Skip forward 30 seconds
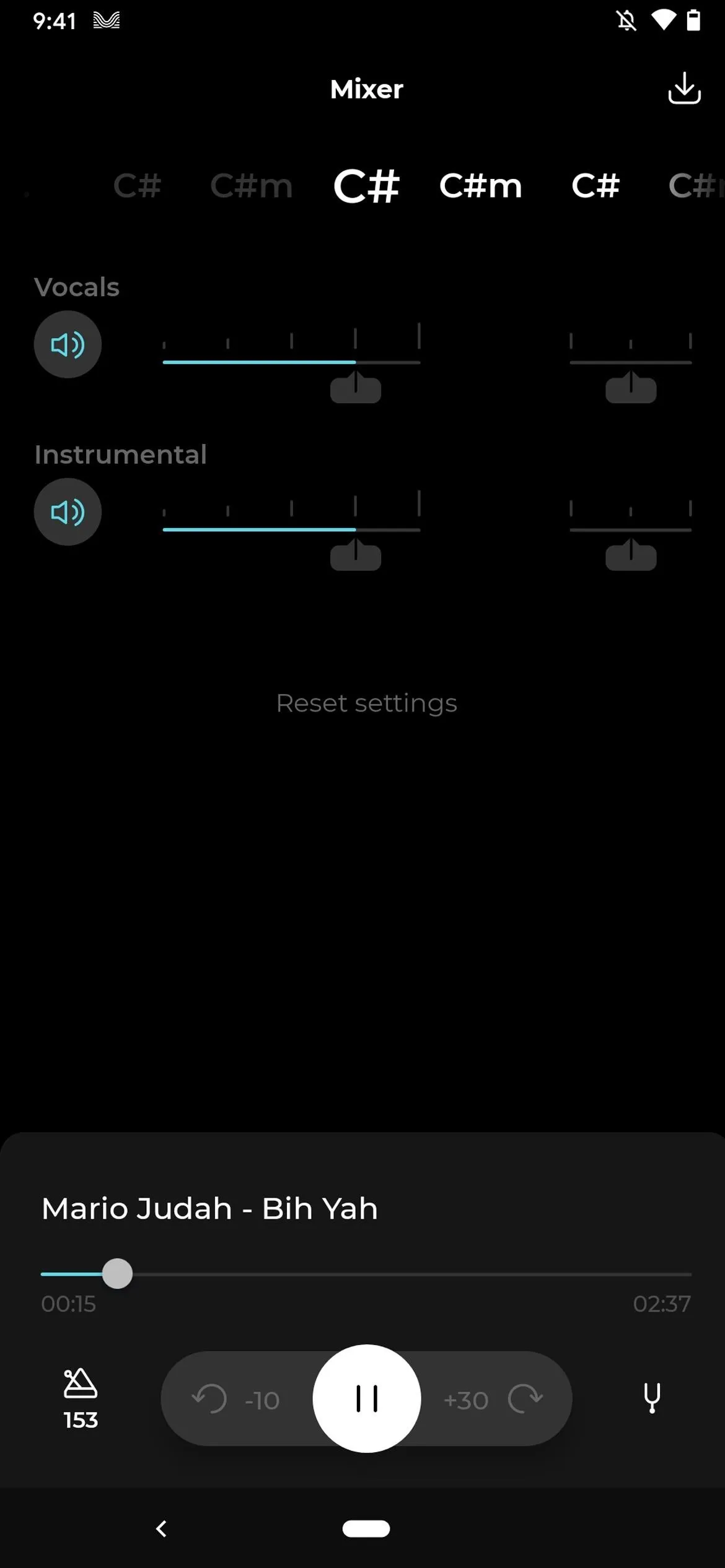The image size is (725, 1568). coord(493,1400)
